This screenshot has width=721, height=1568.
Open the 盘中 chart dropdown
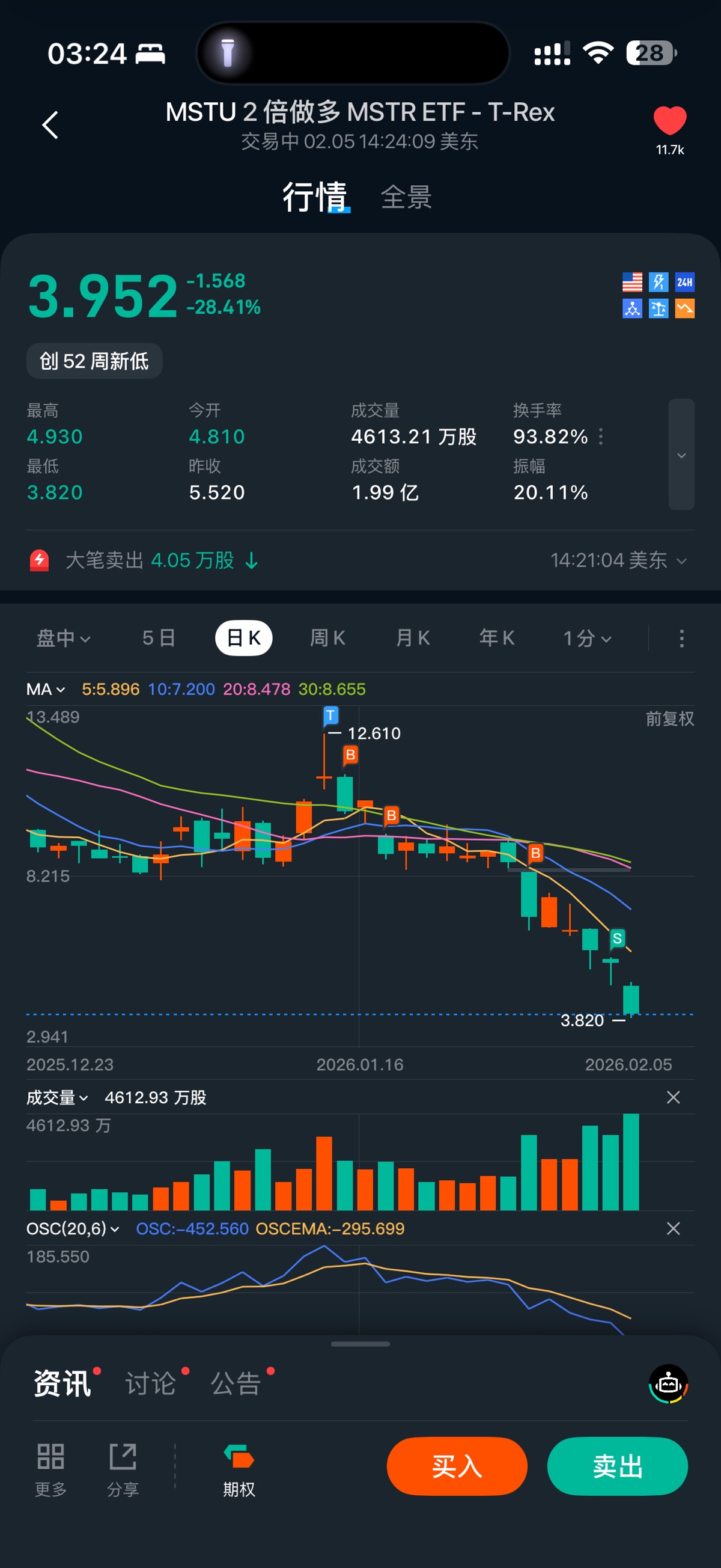coord(63,638)
